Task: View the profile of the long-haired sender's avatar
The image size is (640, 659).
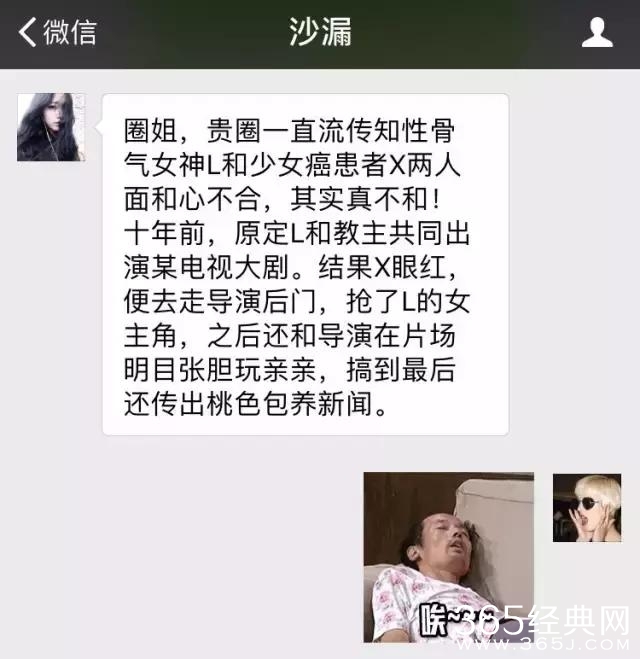Action: pyautogui.click(x=50, y=128)
